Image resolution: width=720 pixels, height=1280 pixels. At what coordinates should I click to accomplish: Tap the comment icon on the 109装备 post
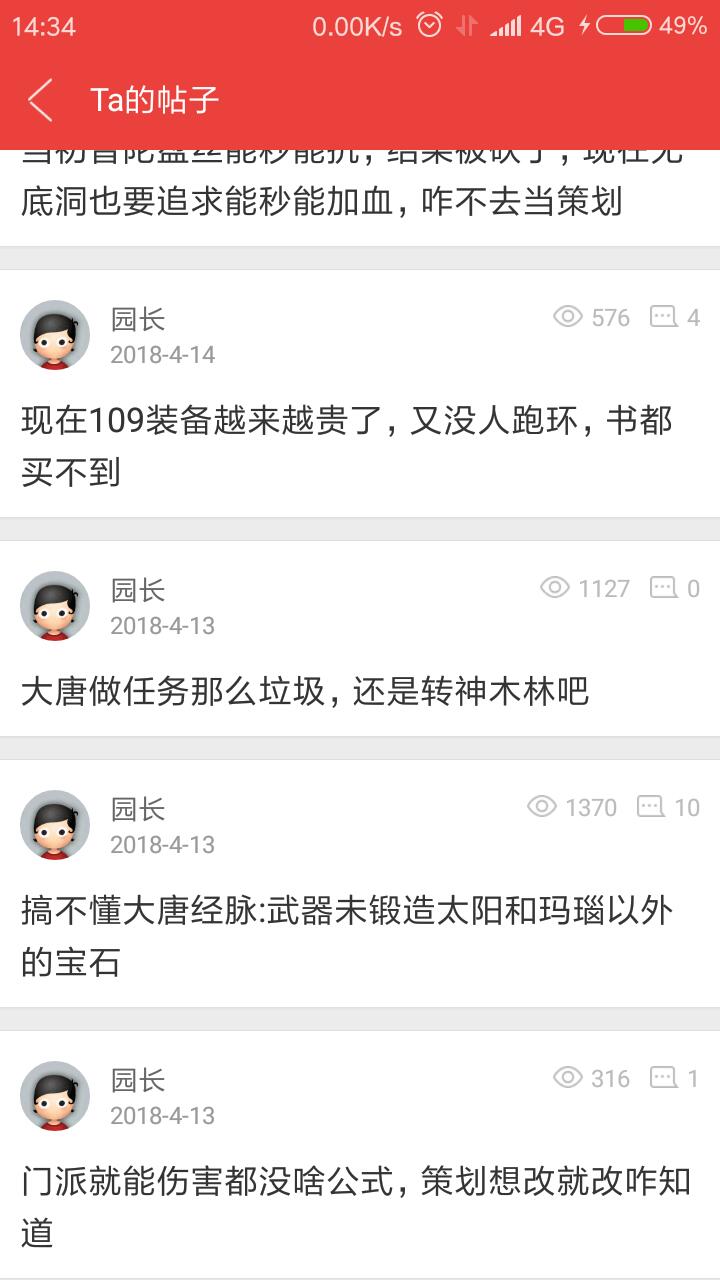pyautogui.click(x=663, y=318)
